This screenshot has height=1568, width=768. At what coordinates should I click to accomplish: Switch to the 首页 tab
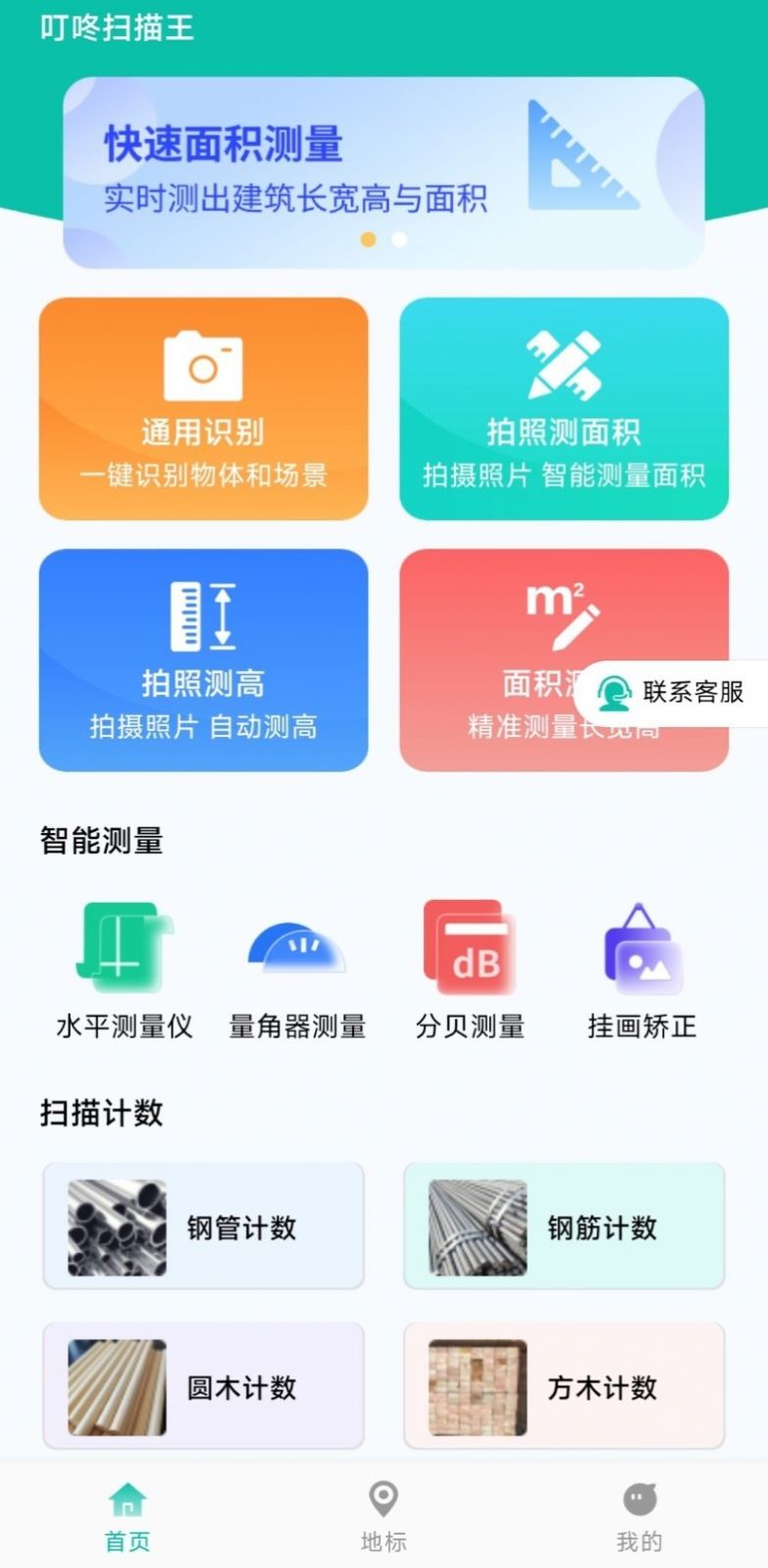click(x=126, y=1516)
